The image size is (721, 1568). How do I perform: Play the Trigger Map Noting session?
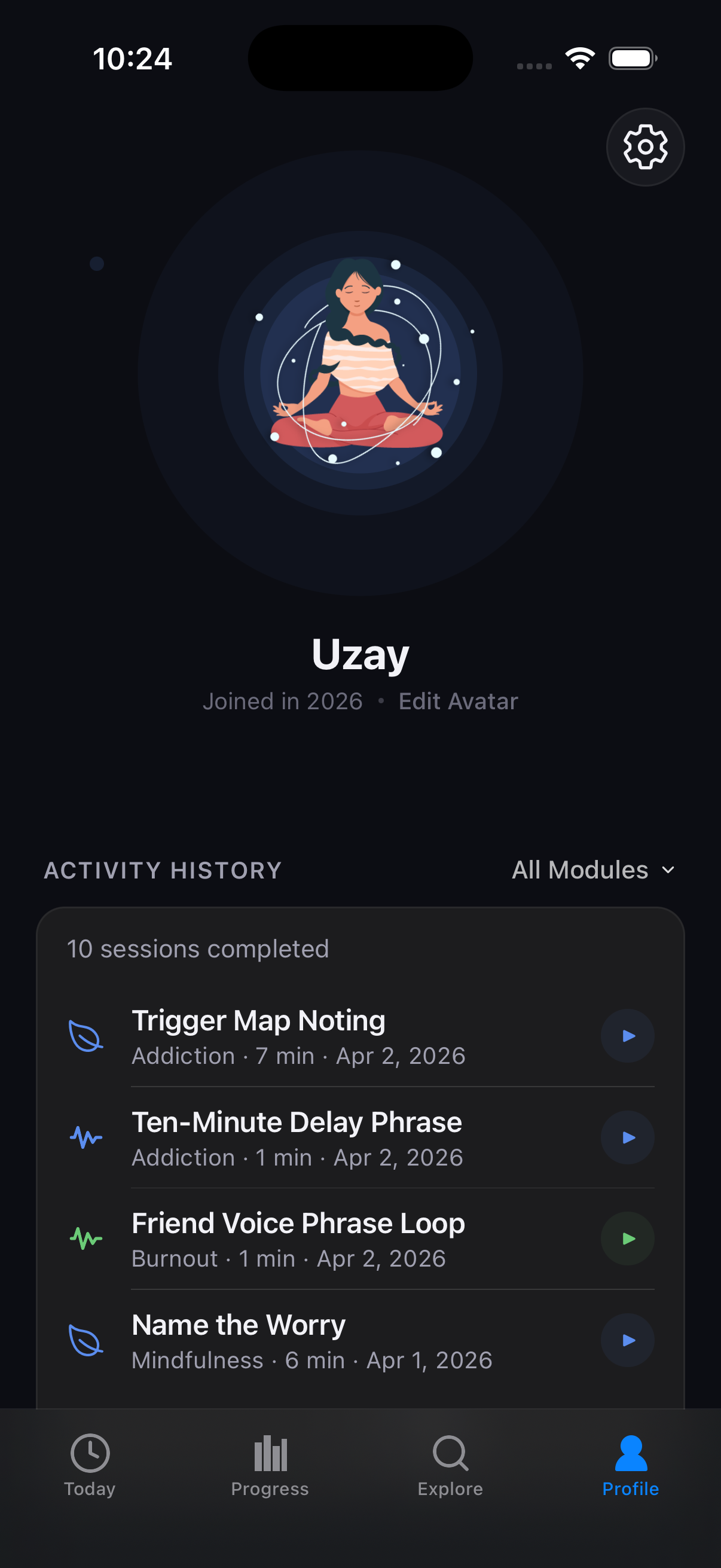click(x=627, y=1035)
